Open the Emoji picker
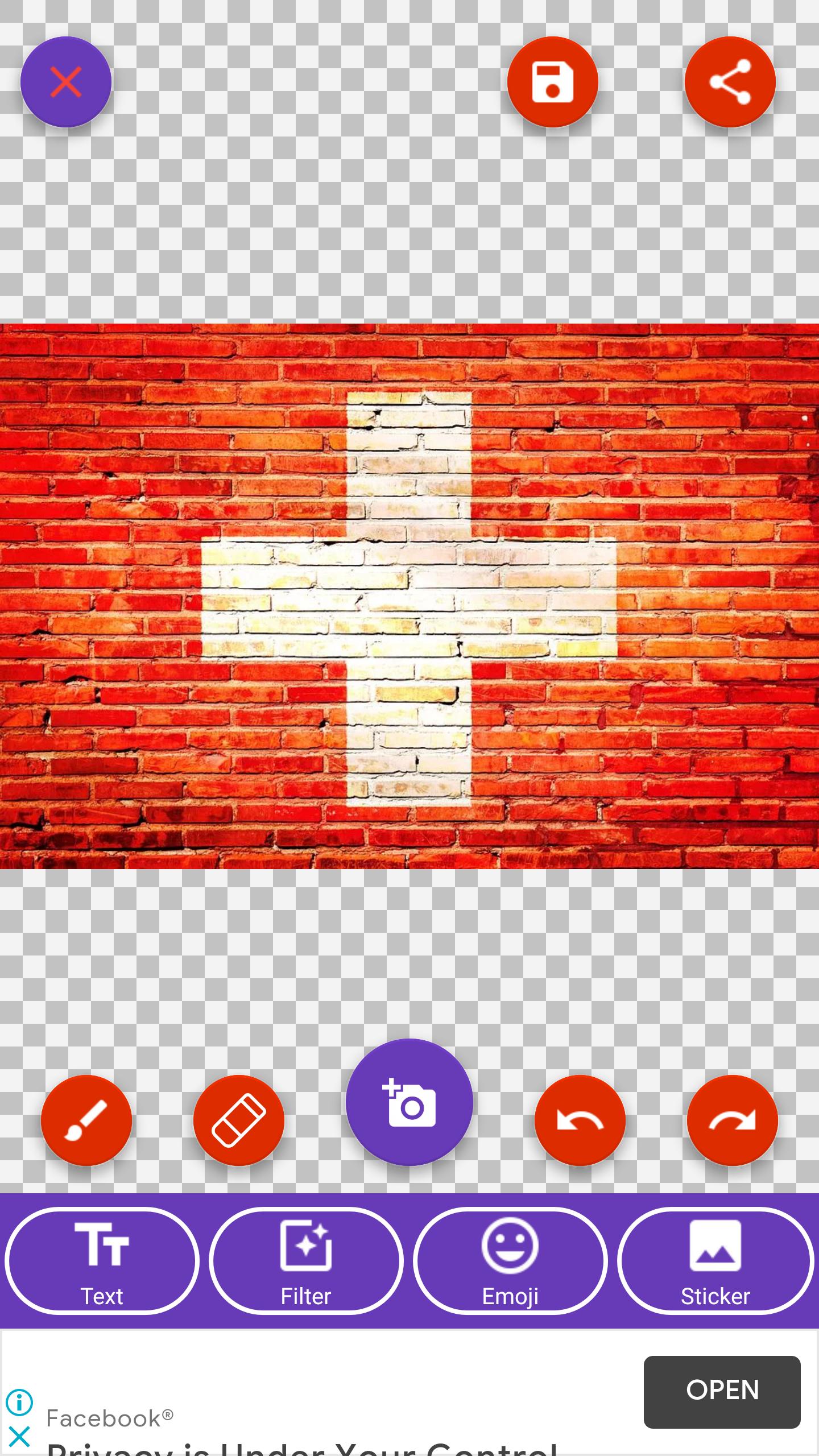The height and width of the screenshot is (1456, 819). 510,1261
